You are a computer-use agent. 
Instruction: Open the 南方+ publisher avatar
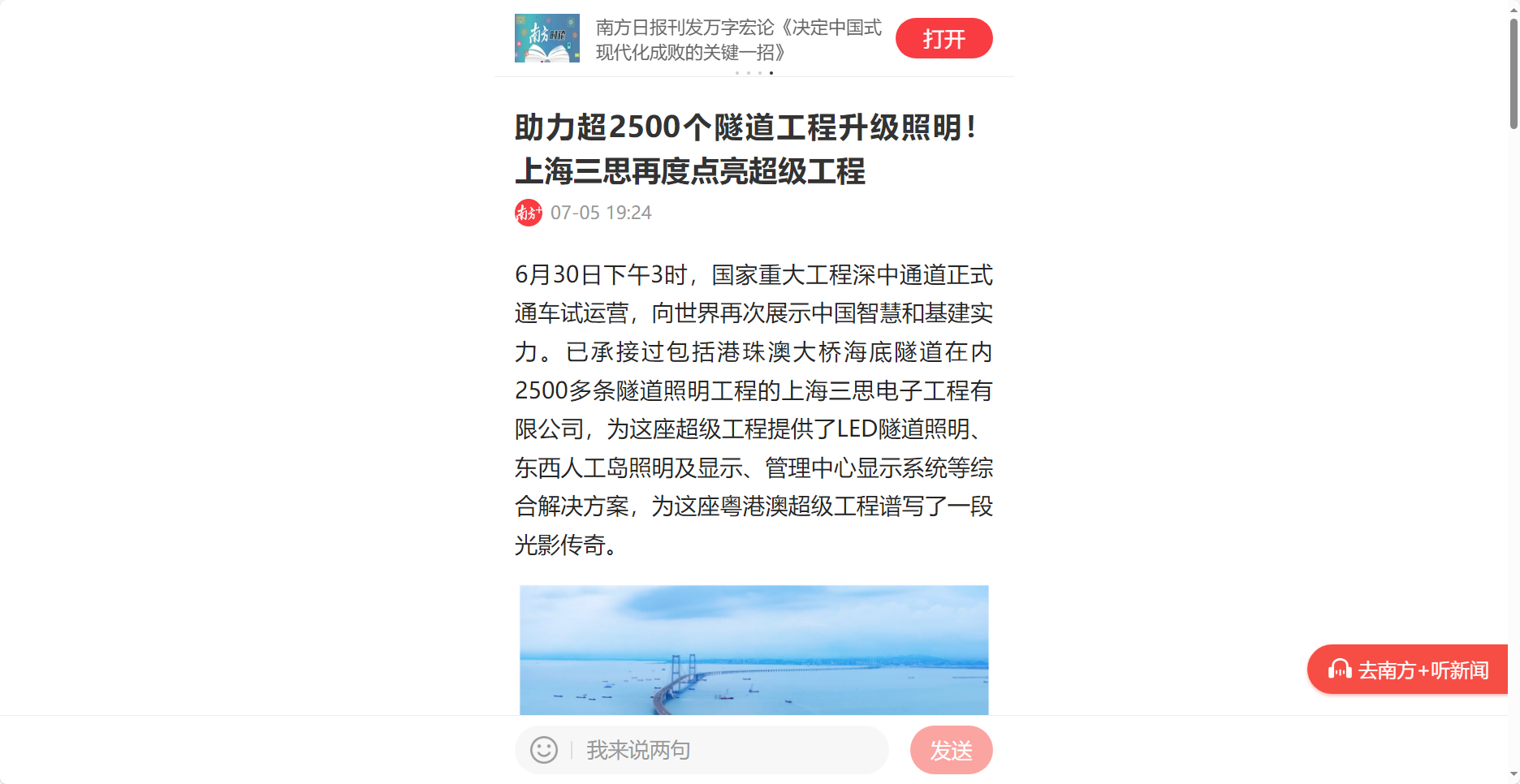[x=529, y=213]
